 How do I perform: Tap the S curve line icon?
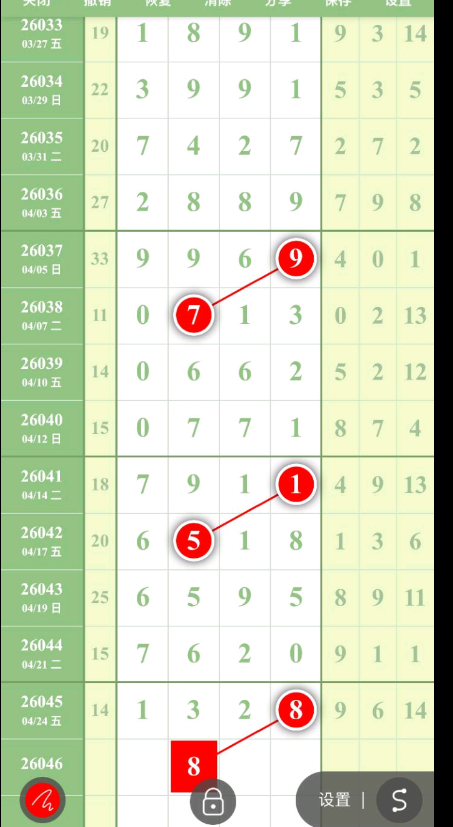point(399,801)
